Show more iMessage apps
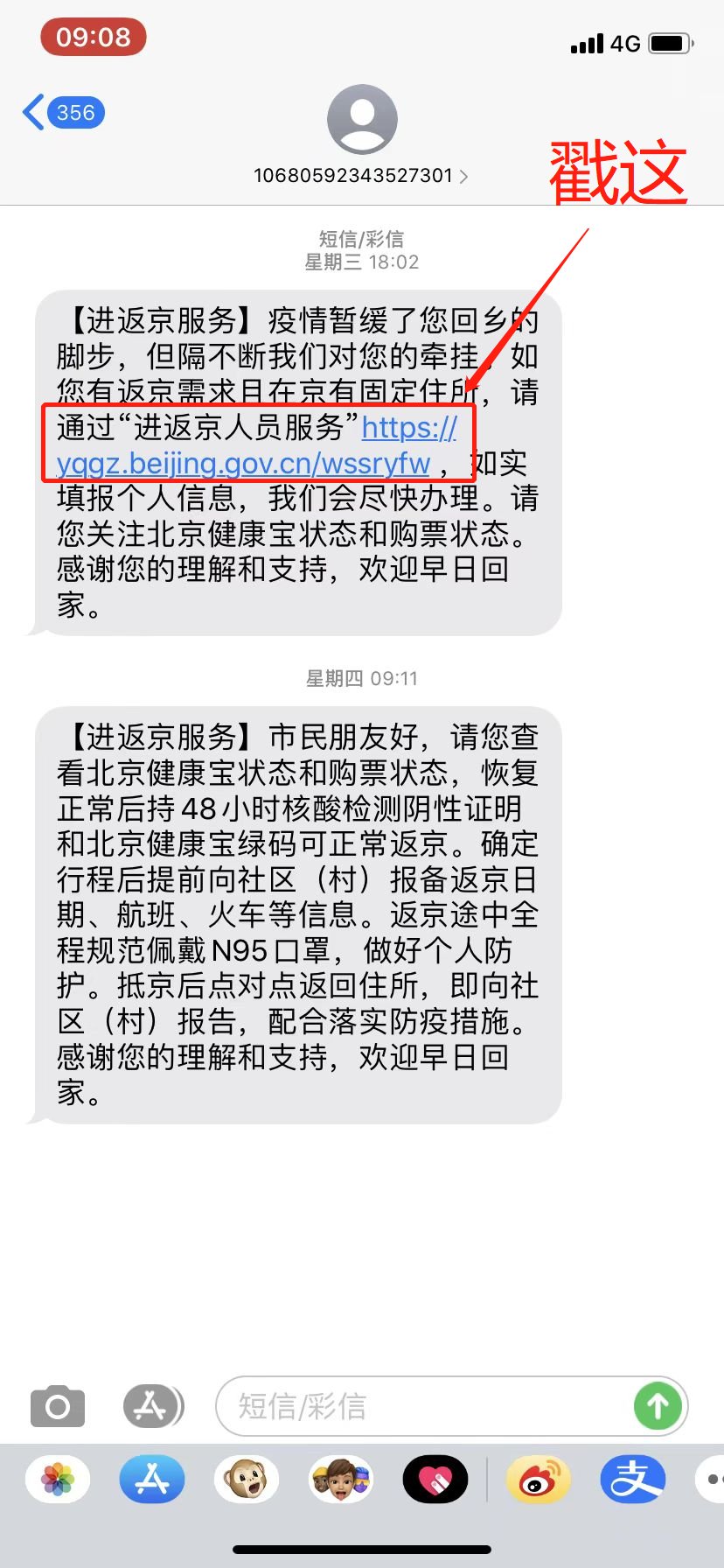 712,1480
